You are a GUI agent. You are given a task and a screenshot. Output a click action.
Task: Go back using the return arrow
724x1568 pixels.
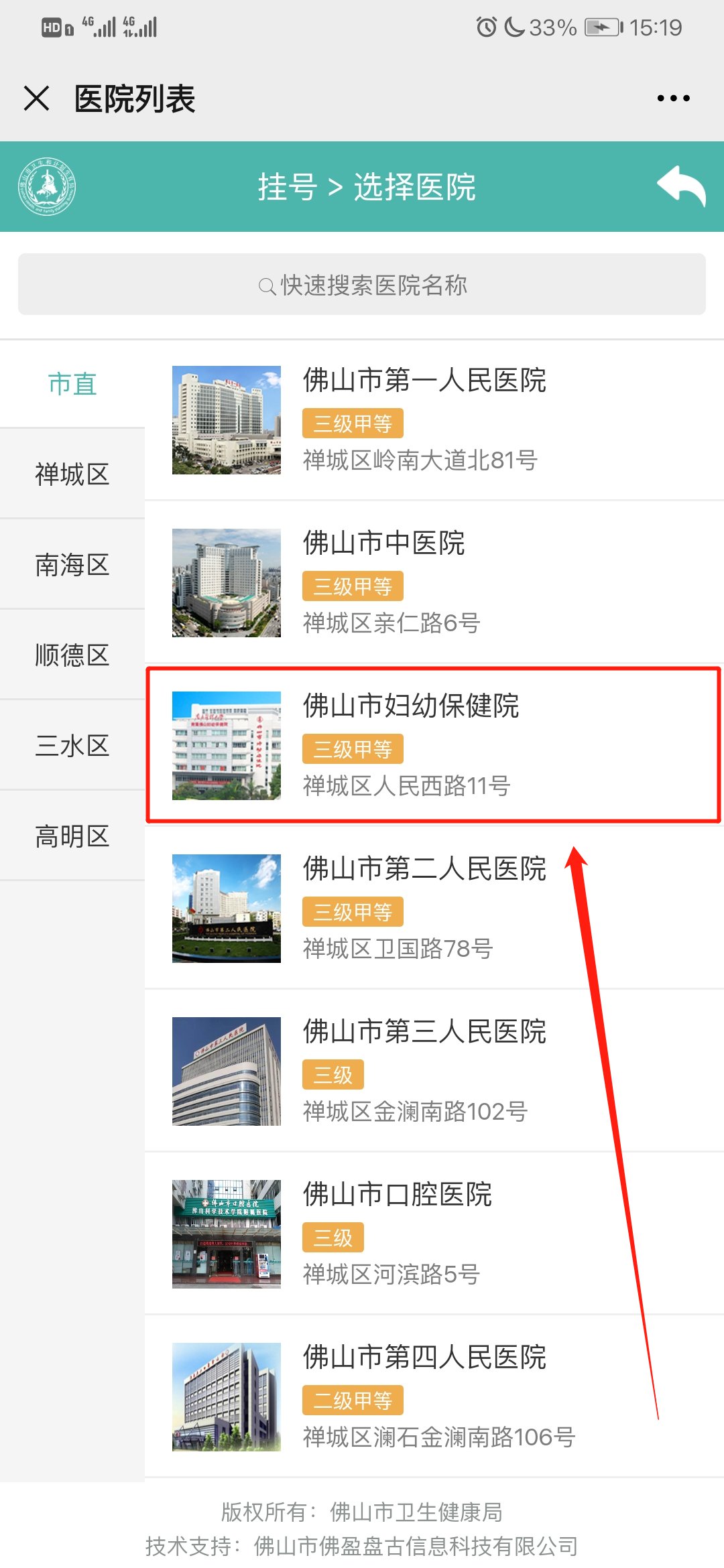coord(680,186)
